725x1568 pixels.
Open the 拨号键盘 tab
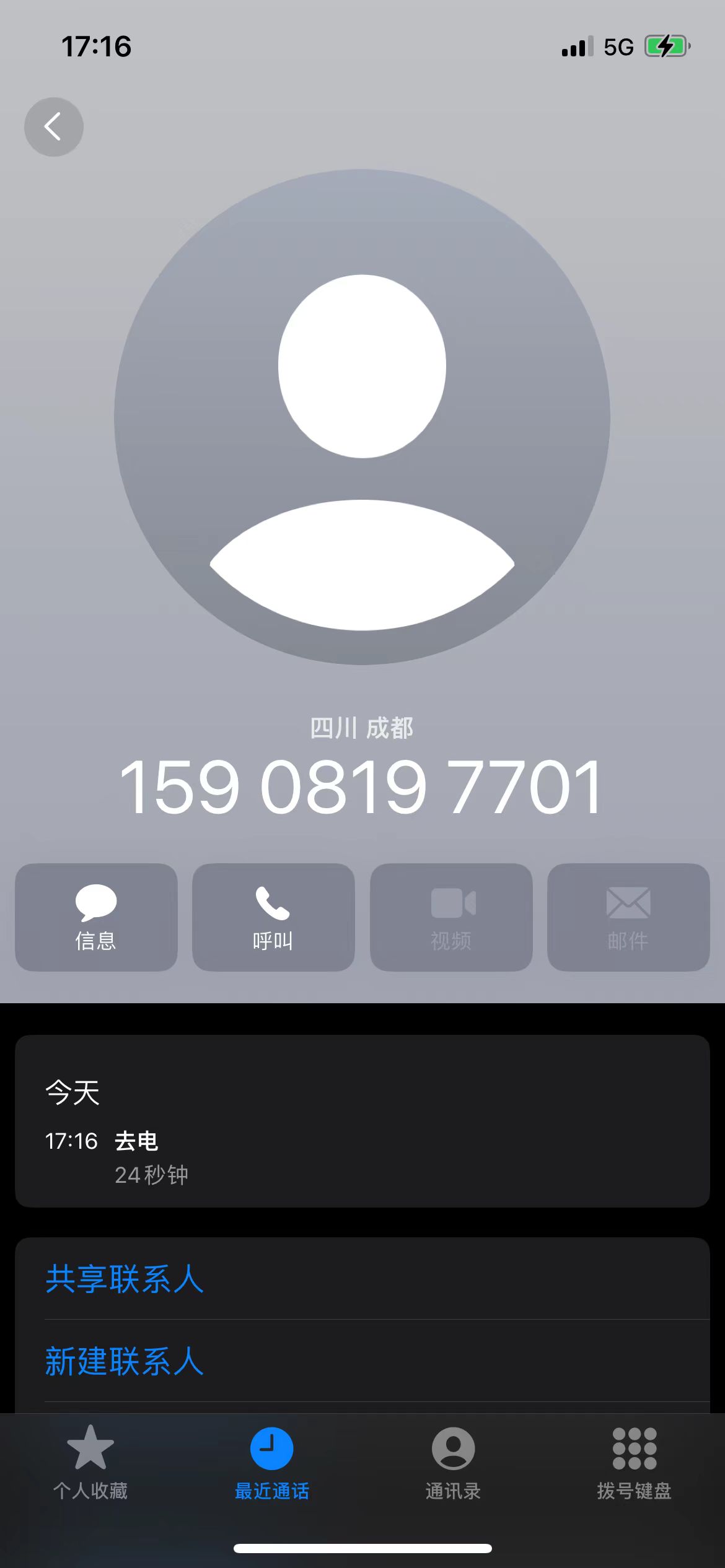[x=635, y=1463]
